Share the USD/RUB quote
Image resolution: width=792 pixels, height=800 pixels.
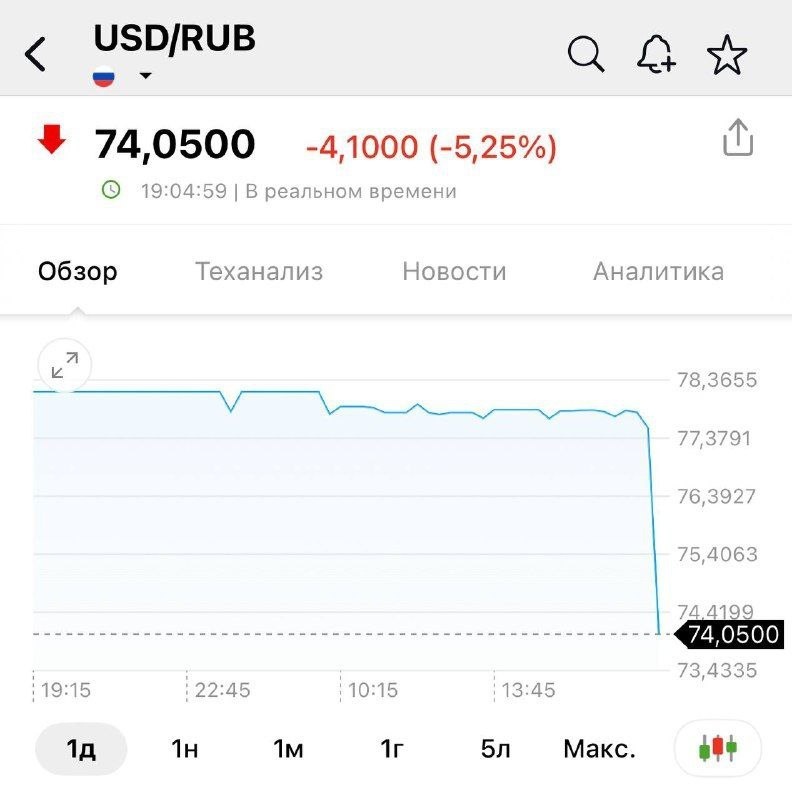pos(738,138)
